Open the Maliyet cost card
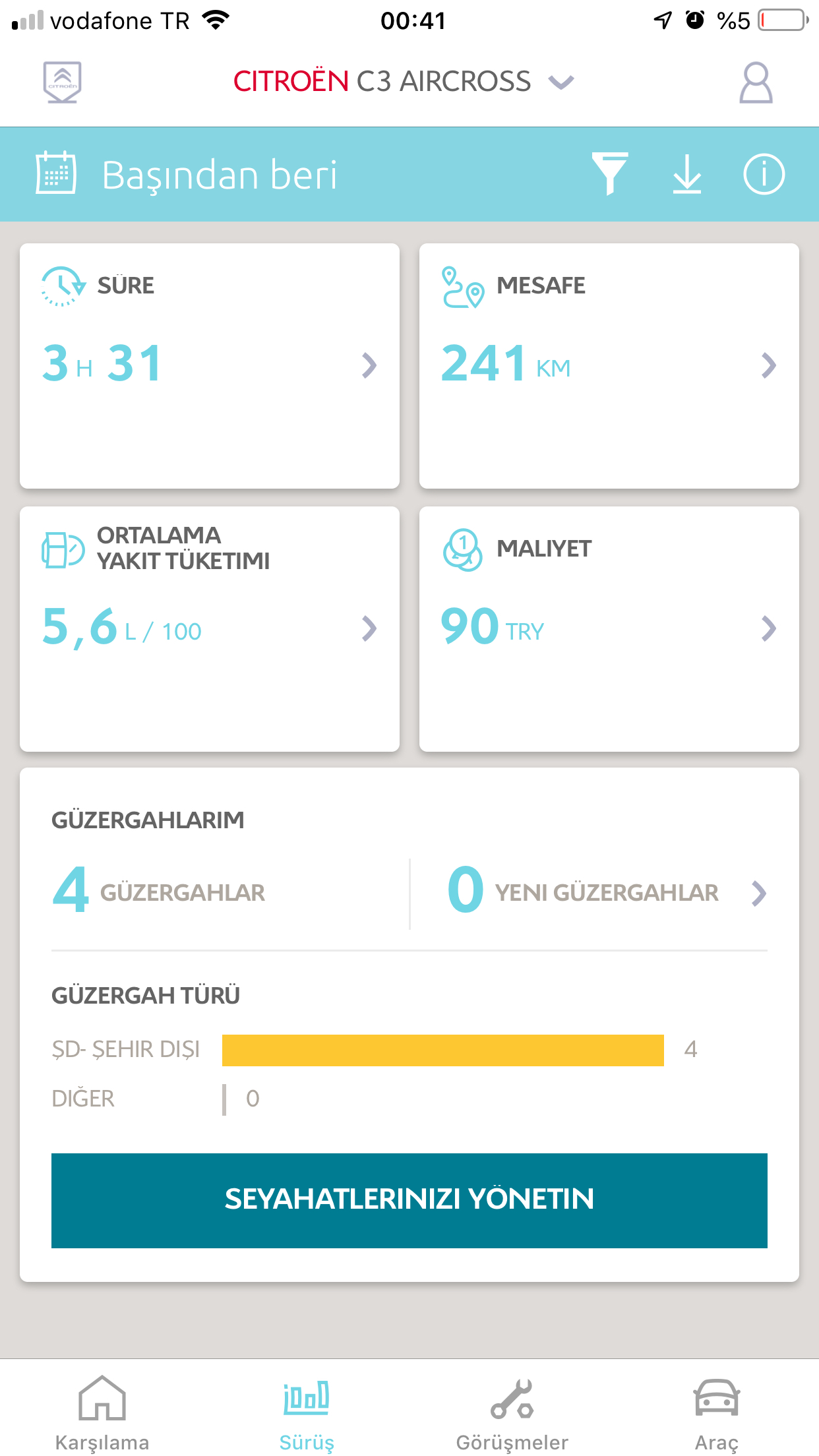This screenshot has height=1456, width=819. 609,629
